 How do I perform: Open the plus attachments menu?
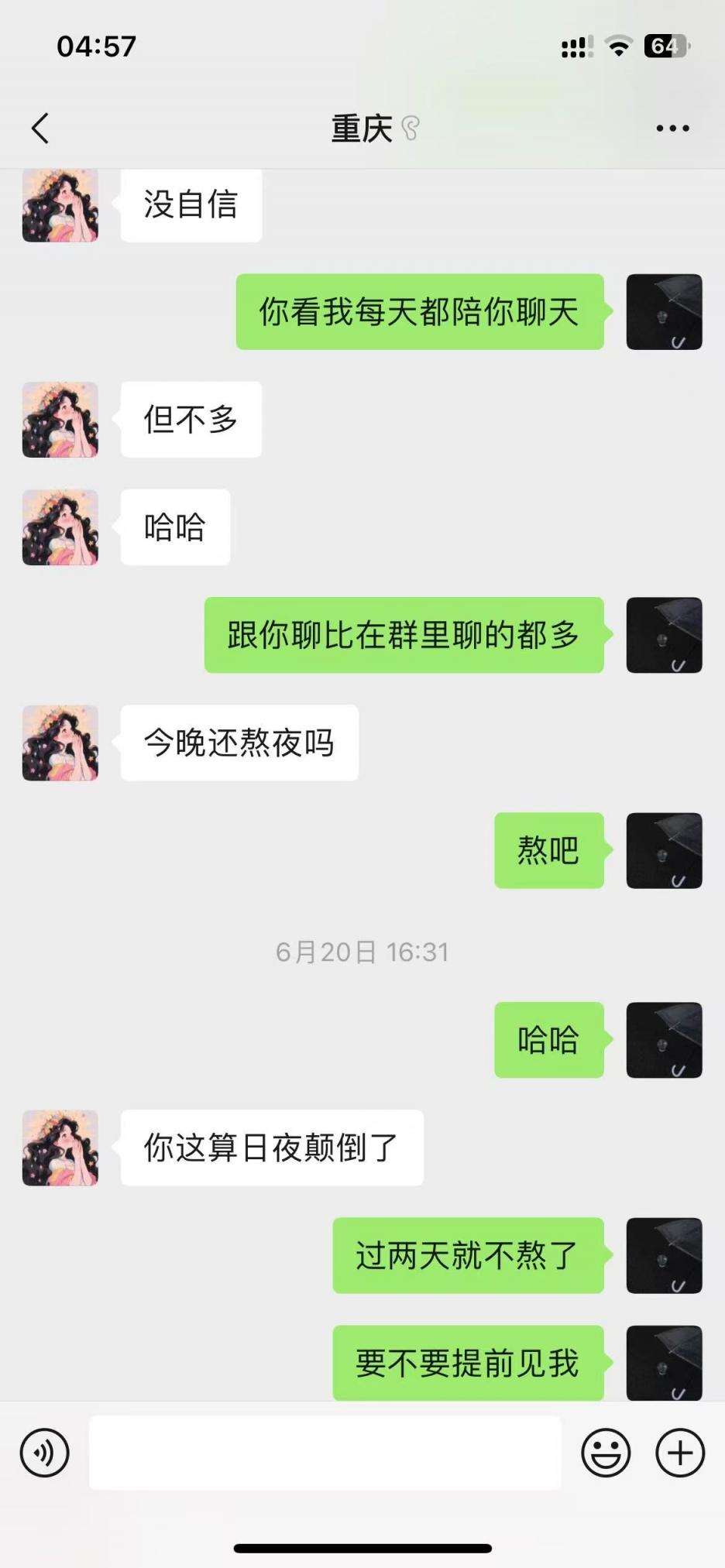(x=680, y=1453)
